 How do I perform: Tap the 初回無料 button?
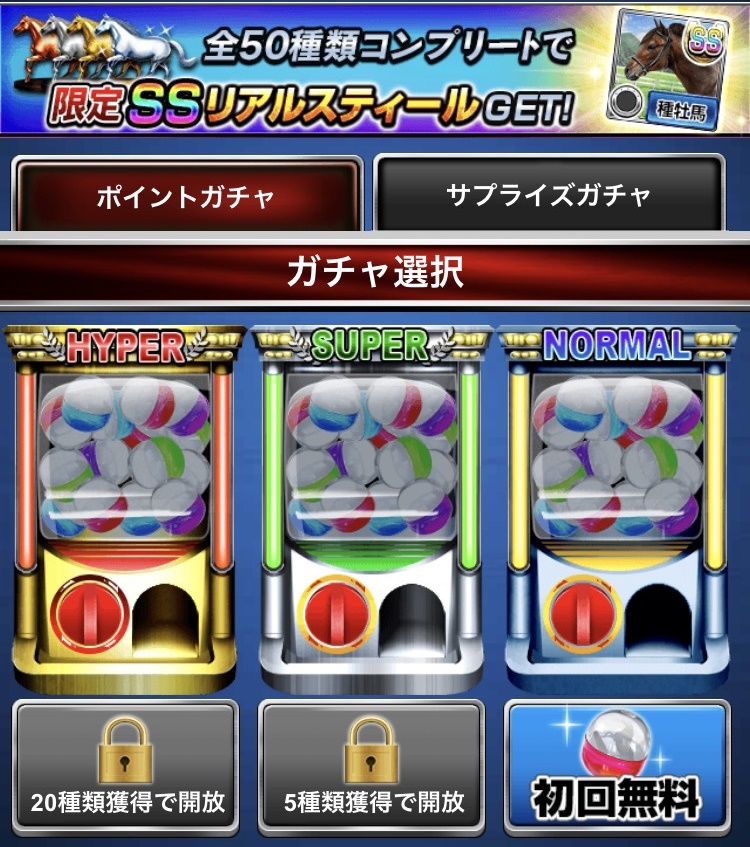click(x=617, y=769)
